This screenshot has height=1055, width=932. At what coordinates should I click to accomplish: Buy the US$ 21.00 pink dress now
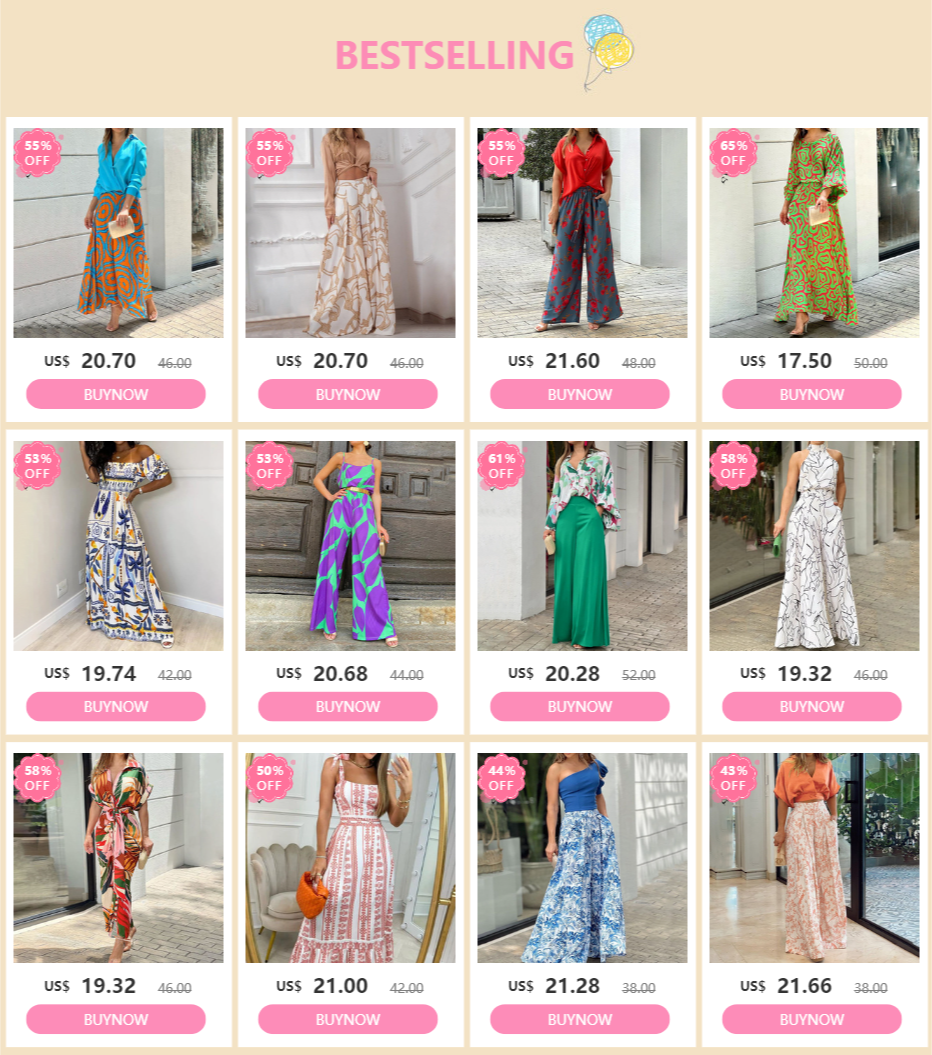(x=348, y=1019)
